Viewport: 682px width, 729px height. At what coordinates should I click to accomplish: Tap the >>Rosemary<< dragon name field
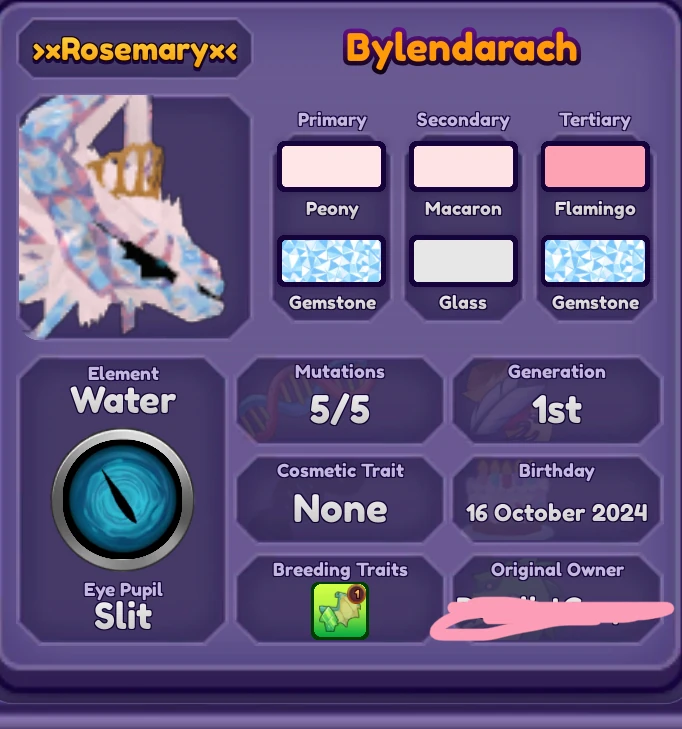(135, 51)
